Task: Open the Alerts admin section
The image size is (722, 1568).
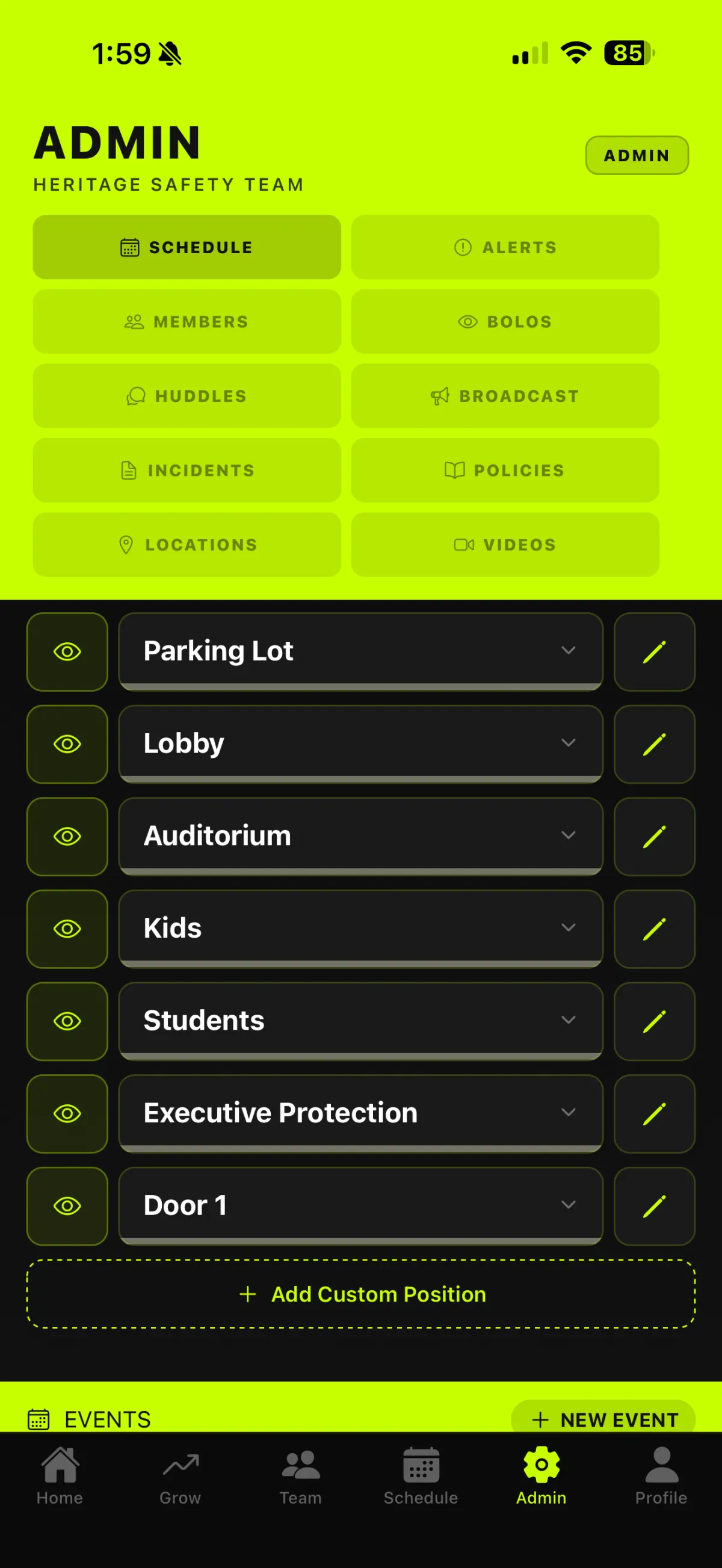Action: point(505,247)
